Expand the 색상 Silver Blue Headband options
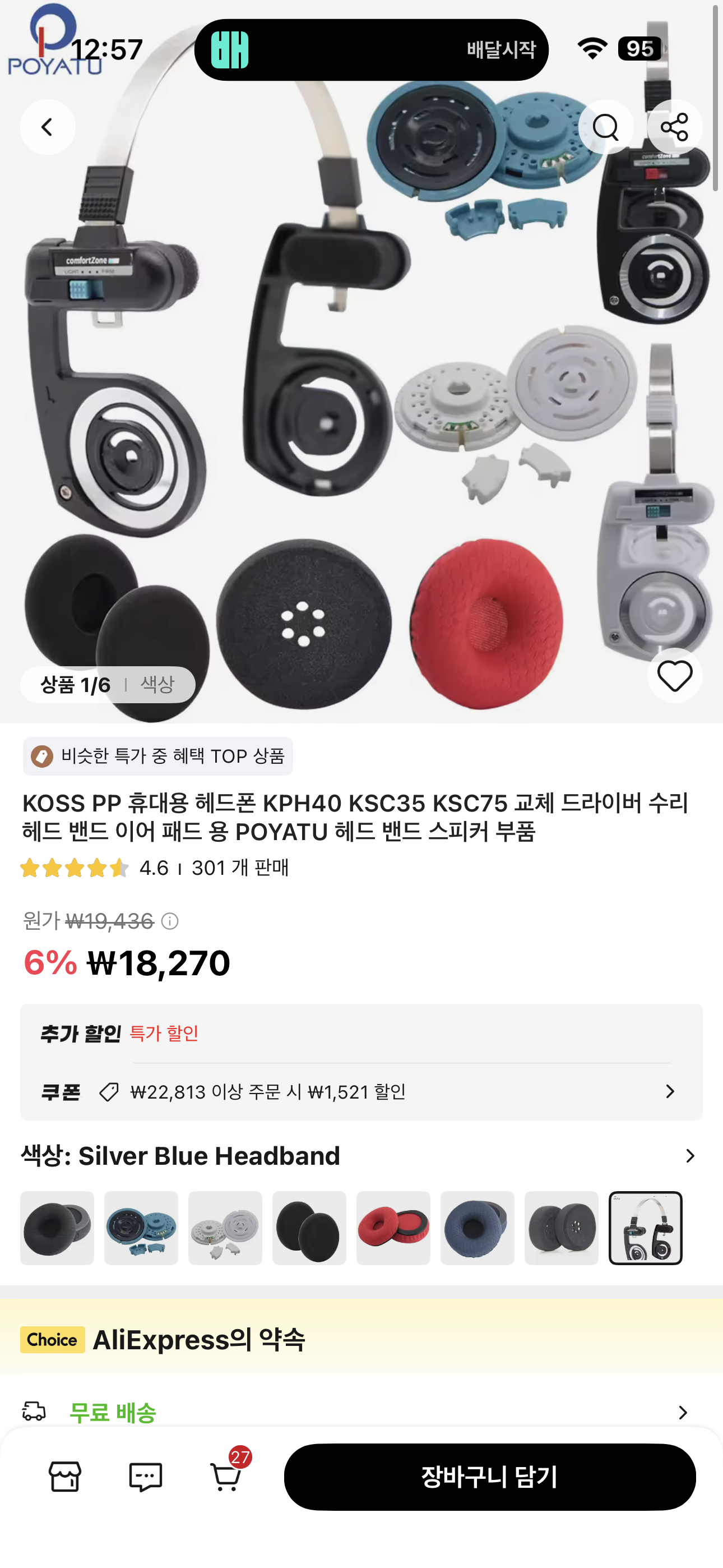Image resolution: width=723 pixels, height=1568 pixels. [361, 1155]
